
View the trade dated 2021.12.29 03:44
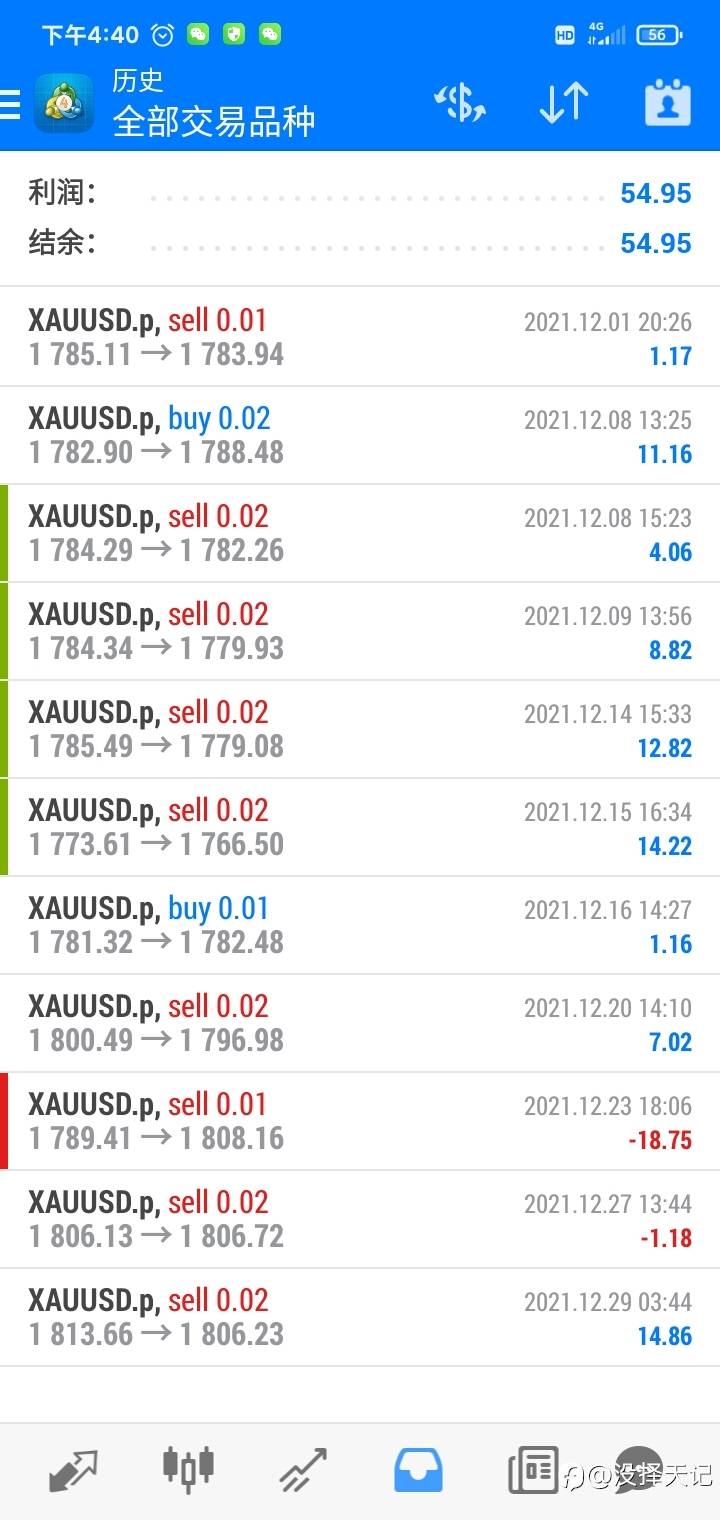360,1317
